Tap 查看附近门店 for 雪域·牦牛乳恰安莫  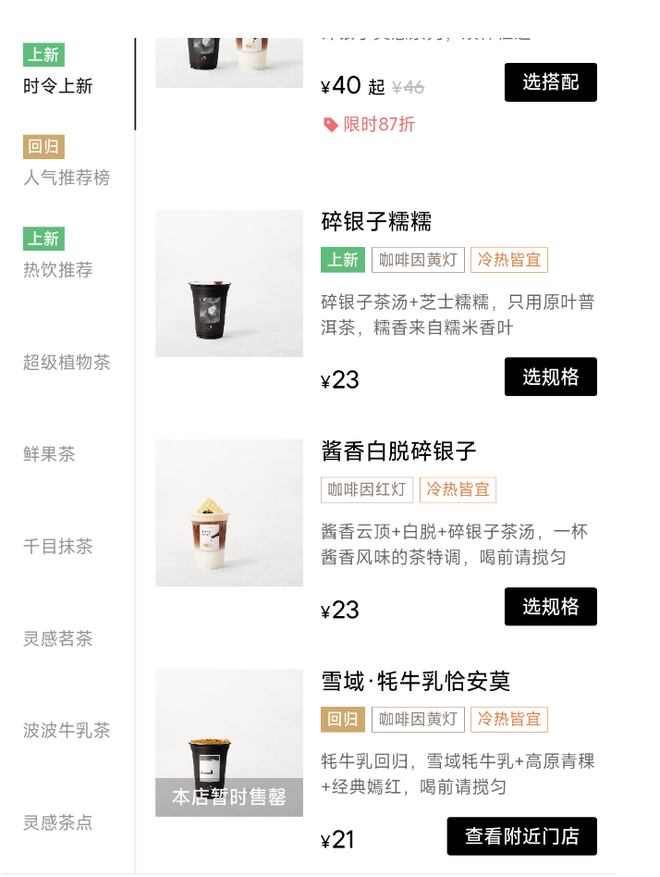[x=521, y=837]
